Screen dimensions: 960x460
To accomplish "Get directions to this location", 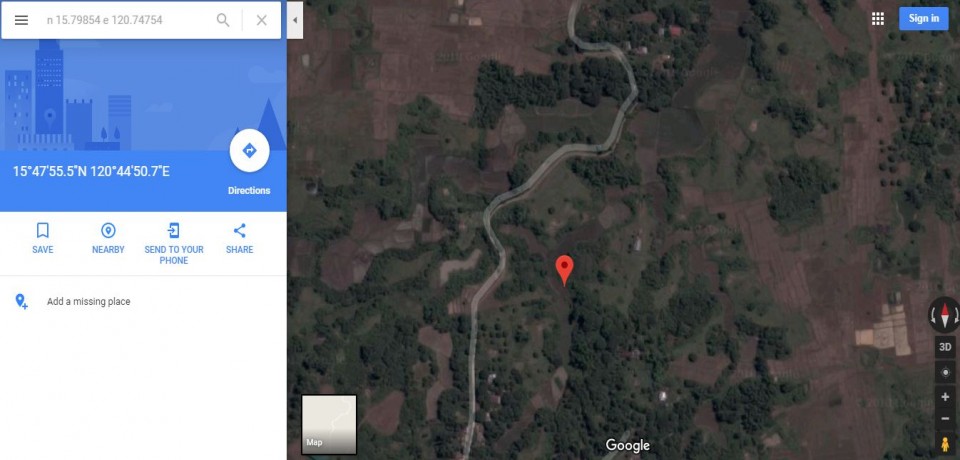I will click(249, 152).
